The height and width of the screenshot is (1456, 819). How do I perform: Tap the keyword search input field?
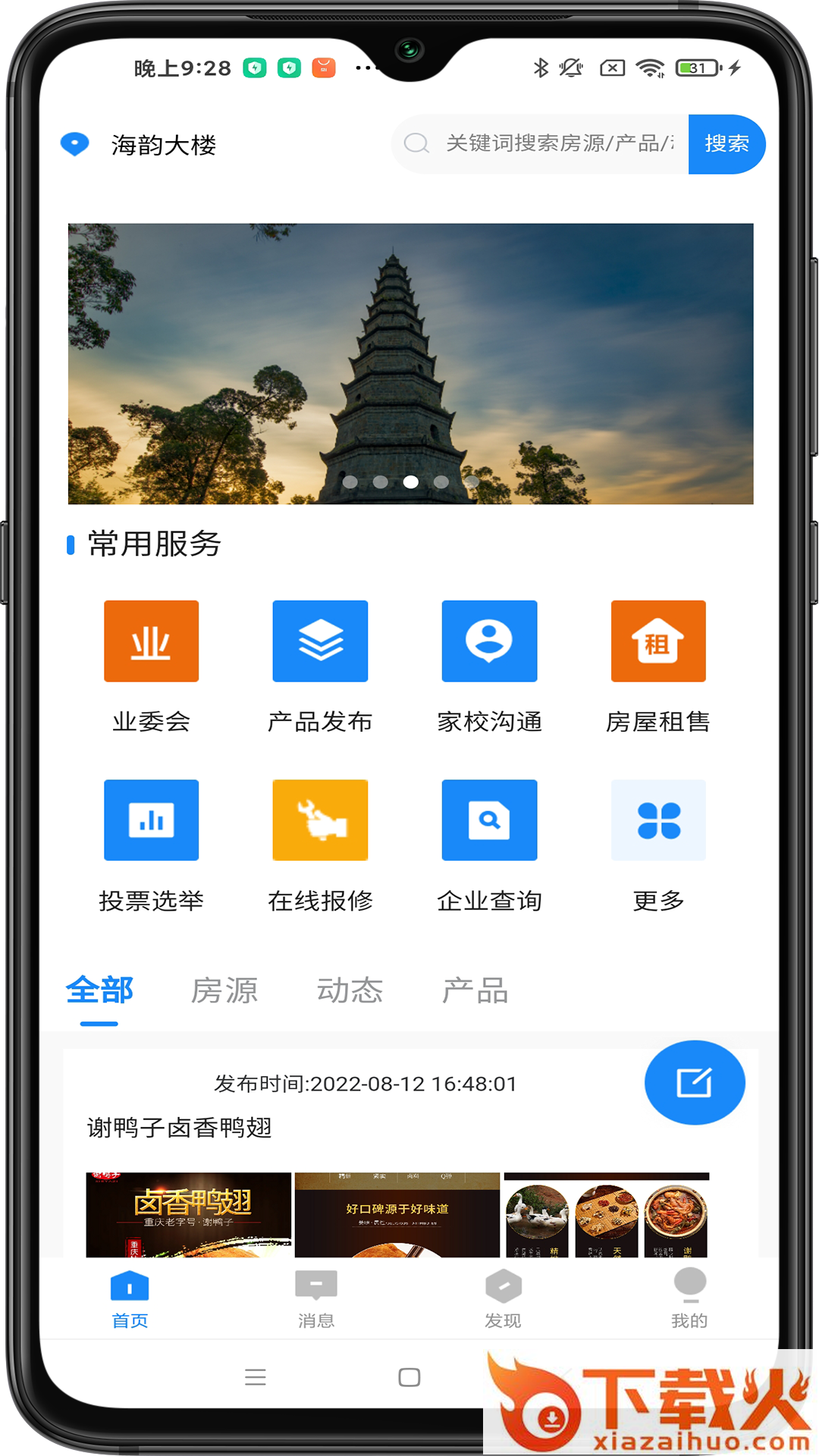tap(557, 143)
